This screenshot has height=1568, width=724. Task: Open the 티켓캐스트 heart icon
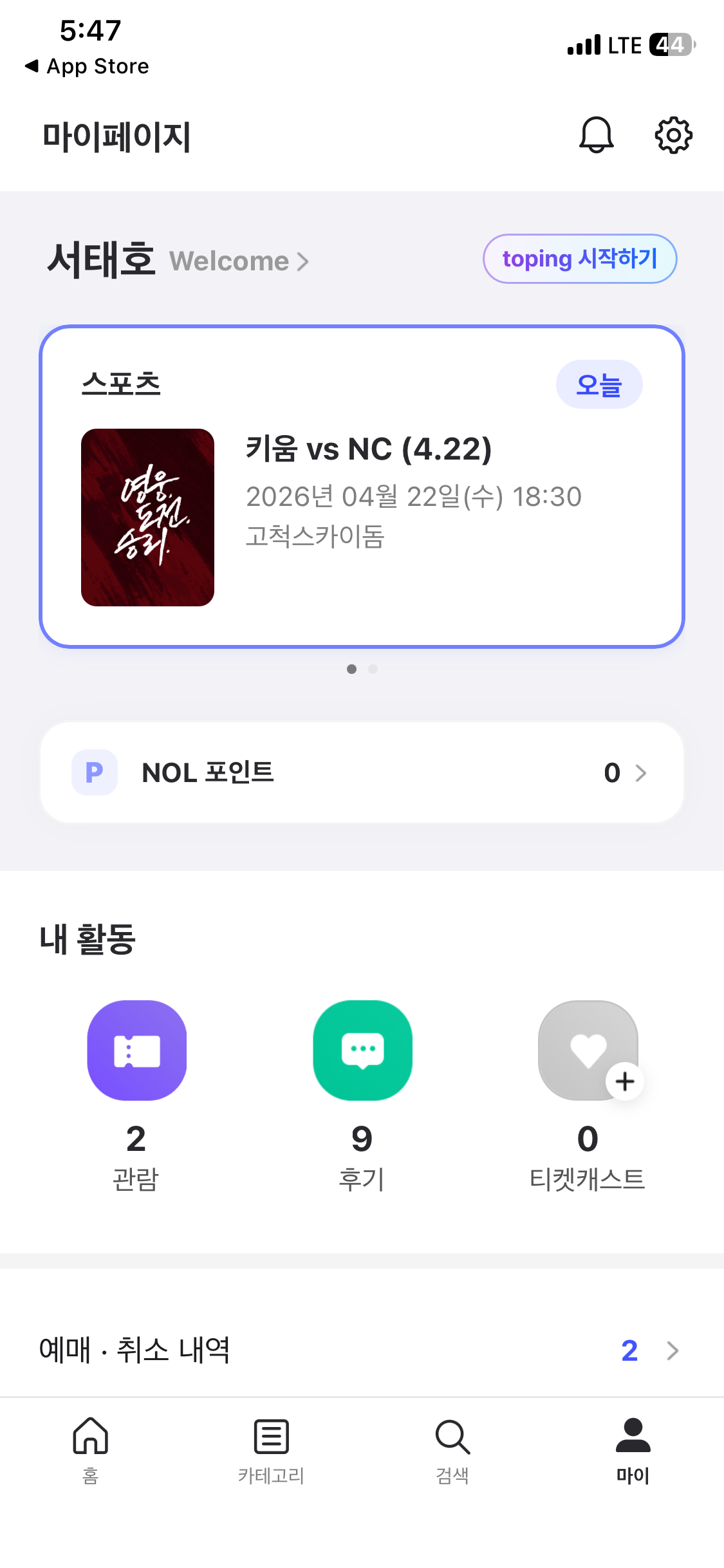point(588,1050)
